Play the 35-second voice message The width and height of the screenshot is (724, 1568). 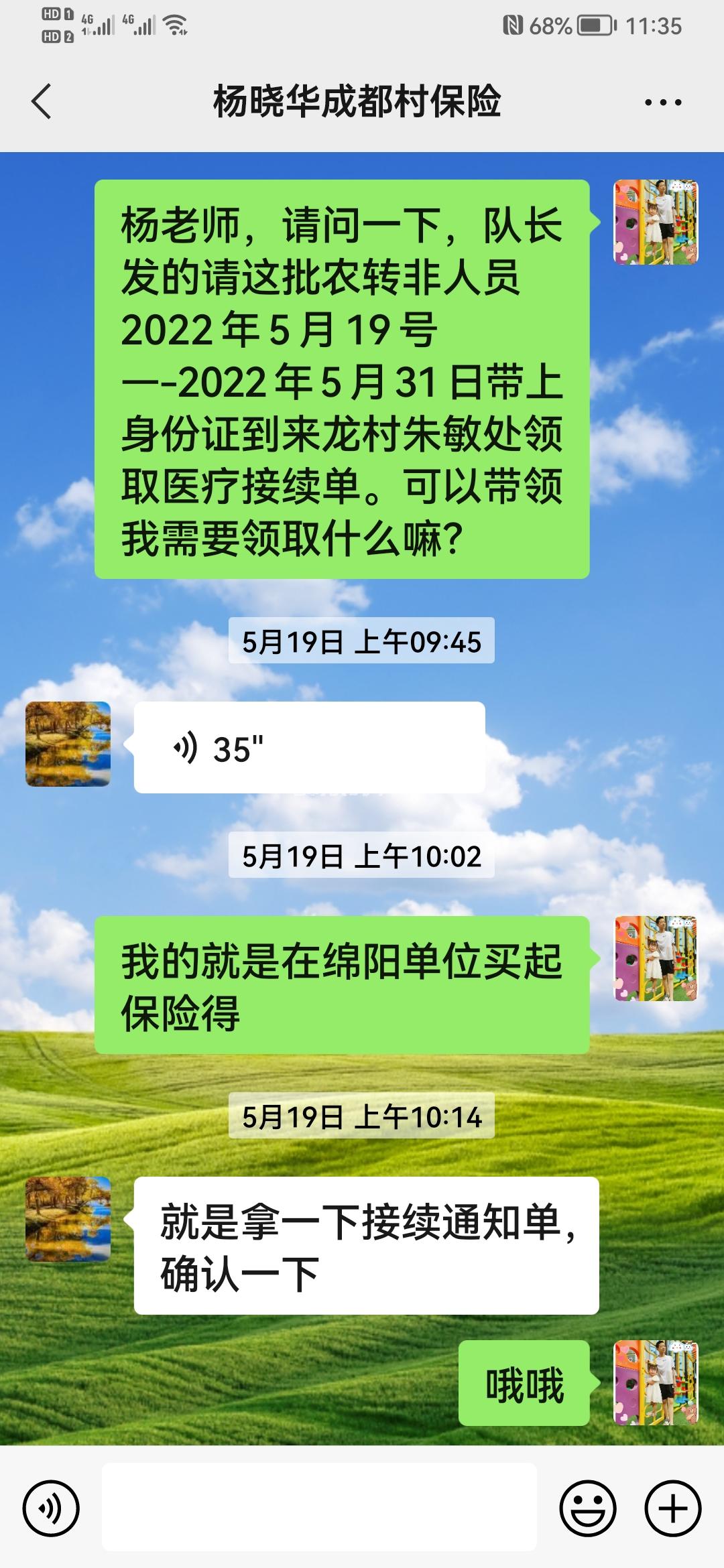(x=308, y=747)
